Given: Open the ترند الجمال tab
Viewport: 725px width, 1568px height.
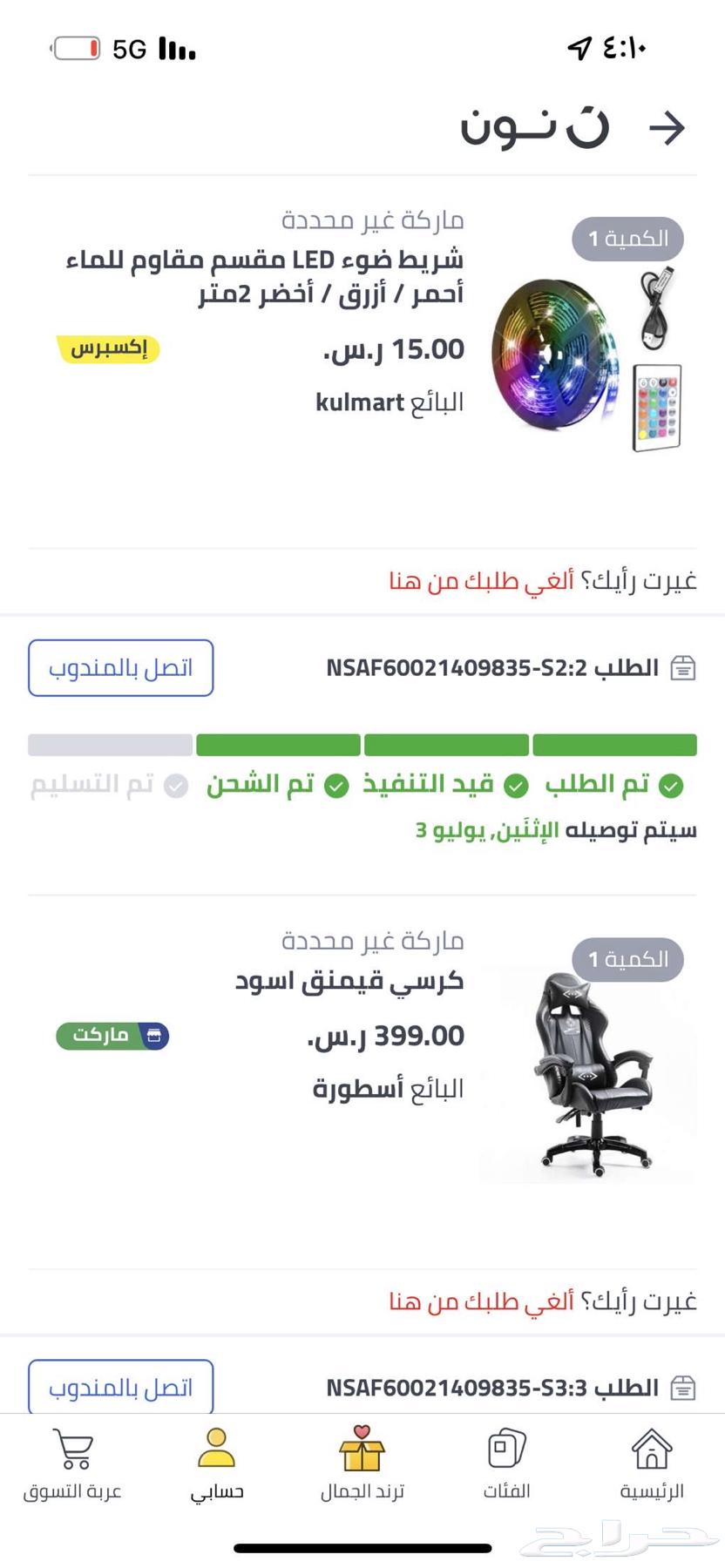Looking at the screenshot, I should [362, 1465].
